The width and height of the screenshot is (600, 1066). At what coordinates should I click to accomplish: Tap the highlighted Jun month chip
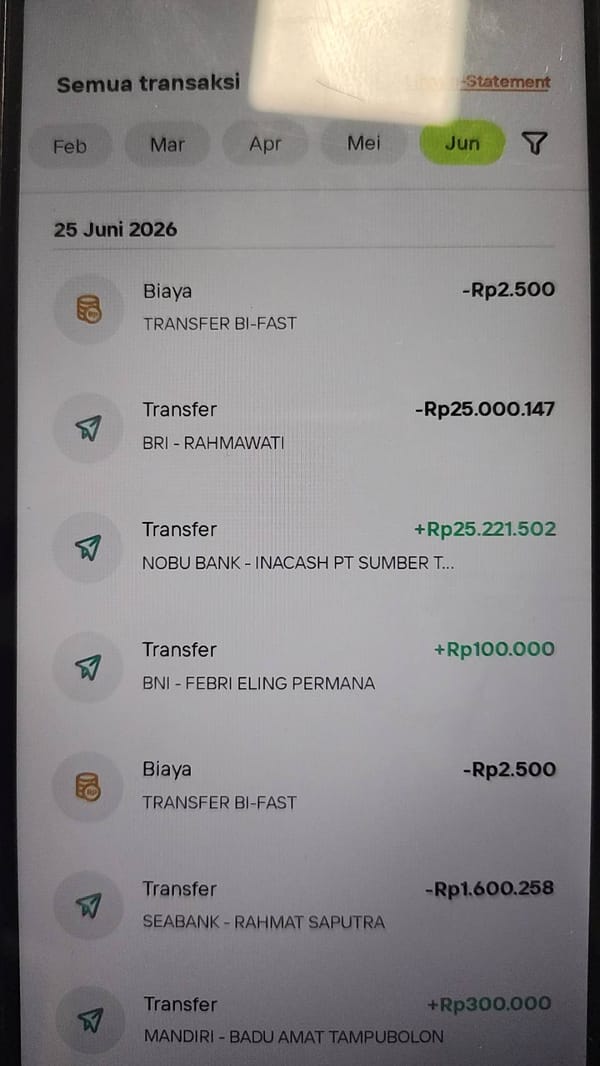(x=462, y=143)
